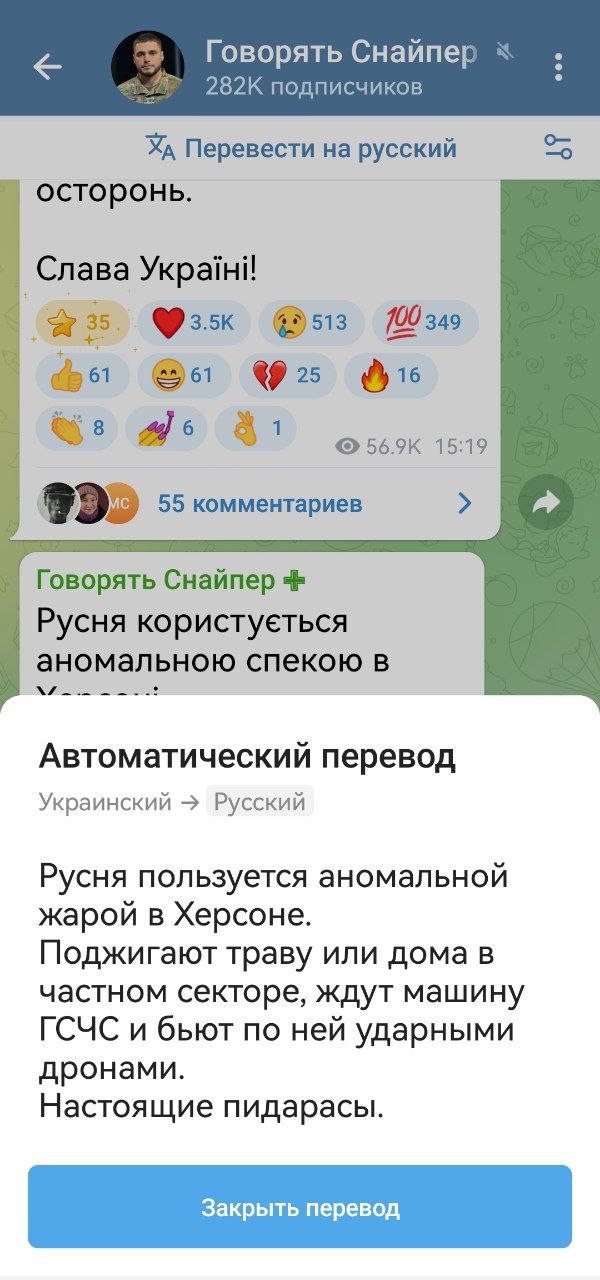
Task: Share the post via forward arrow
Action: [546, 503]
